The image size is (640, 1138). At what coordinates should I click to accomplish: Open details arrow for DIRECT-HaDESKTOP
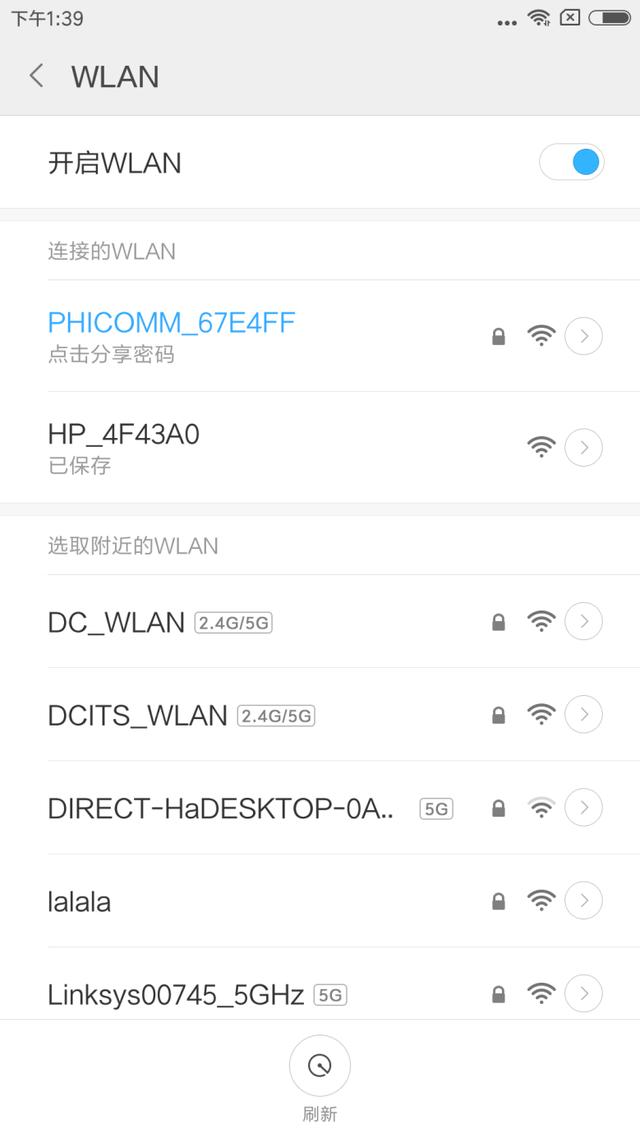(583, 808)
